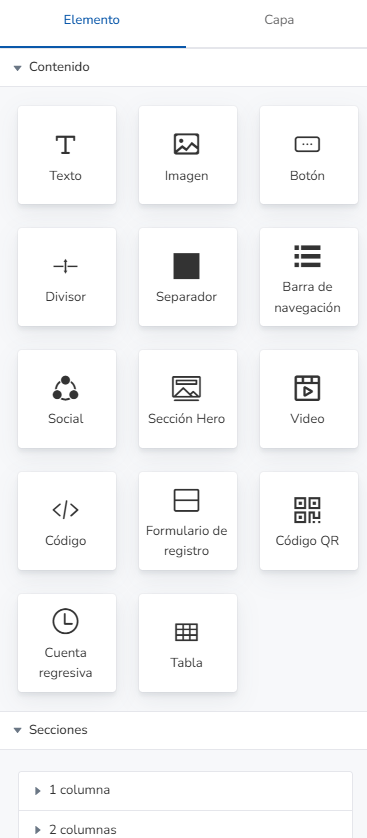Select the Barra de navegación tile
The height and width of the screenshot is (838, 367).
point(309,277)
